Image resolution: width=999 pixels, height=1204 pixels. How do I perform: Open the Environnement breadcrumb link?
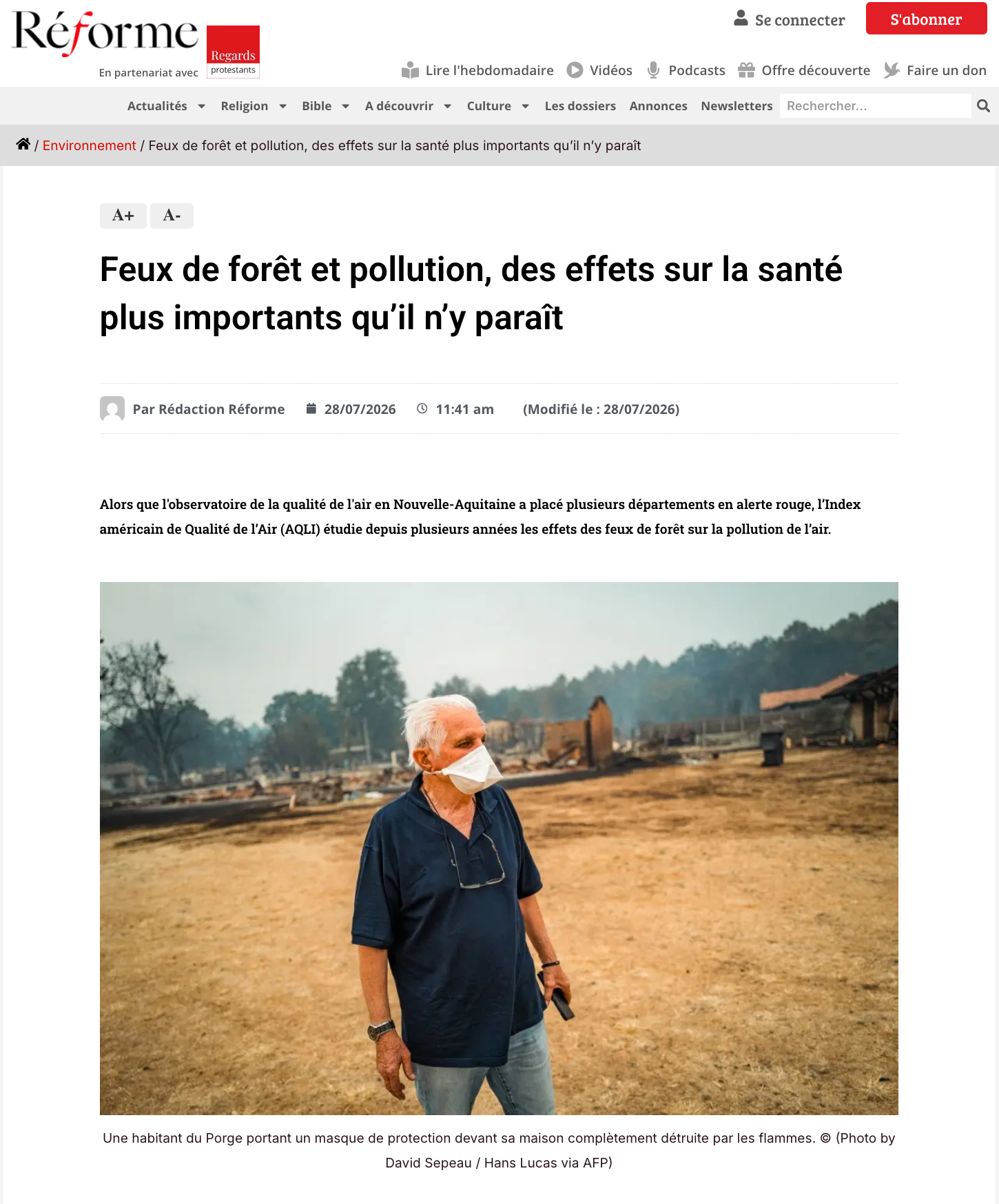pos(90,145)
